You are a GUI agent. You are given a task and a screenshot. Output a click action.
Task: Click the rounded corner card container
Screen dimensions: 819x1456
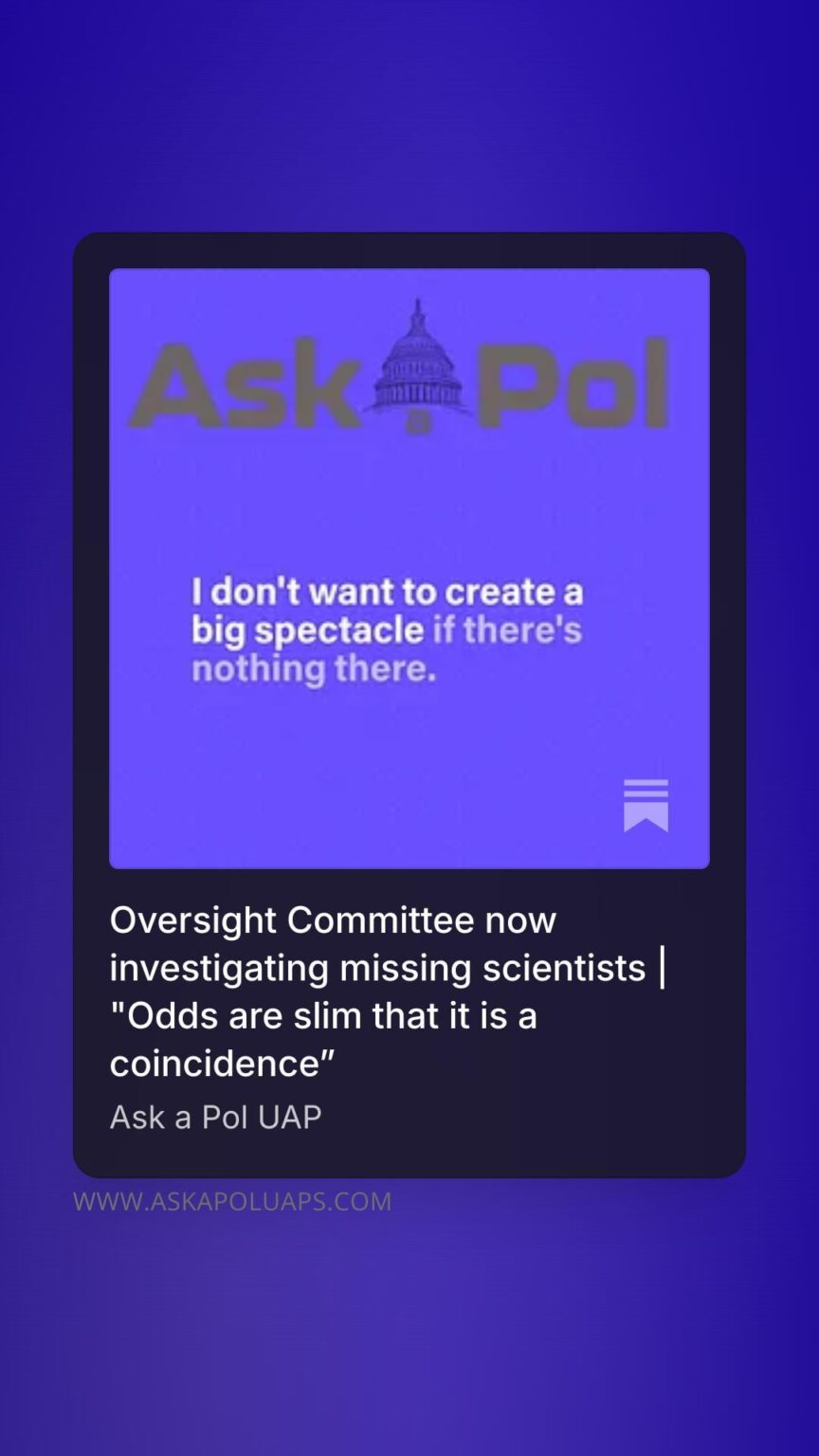(409, 701)
